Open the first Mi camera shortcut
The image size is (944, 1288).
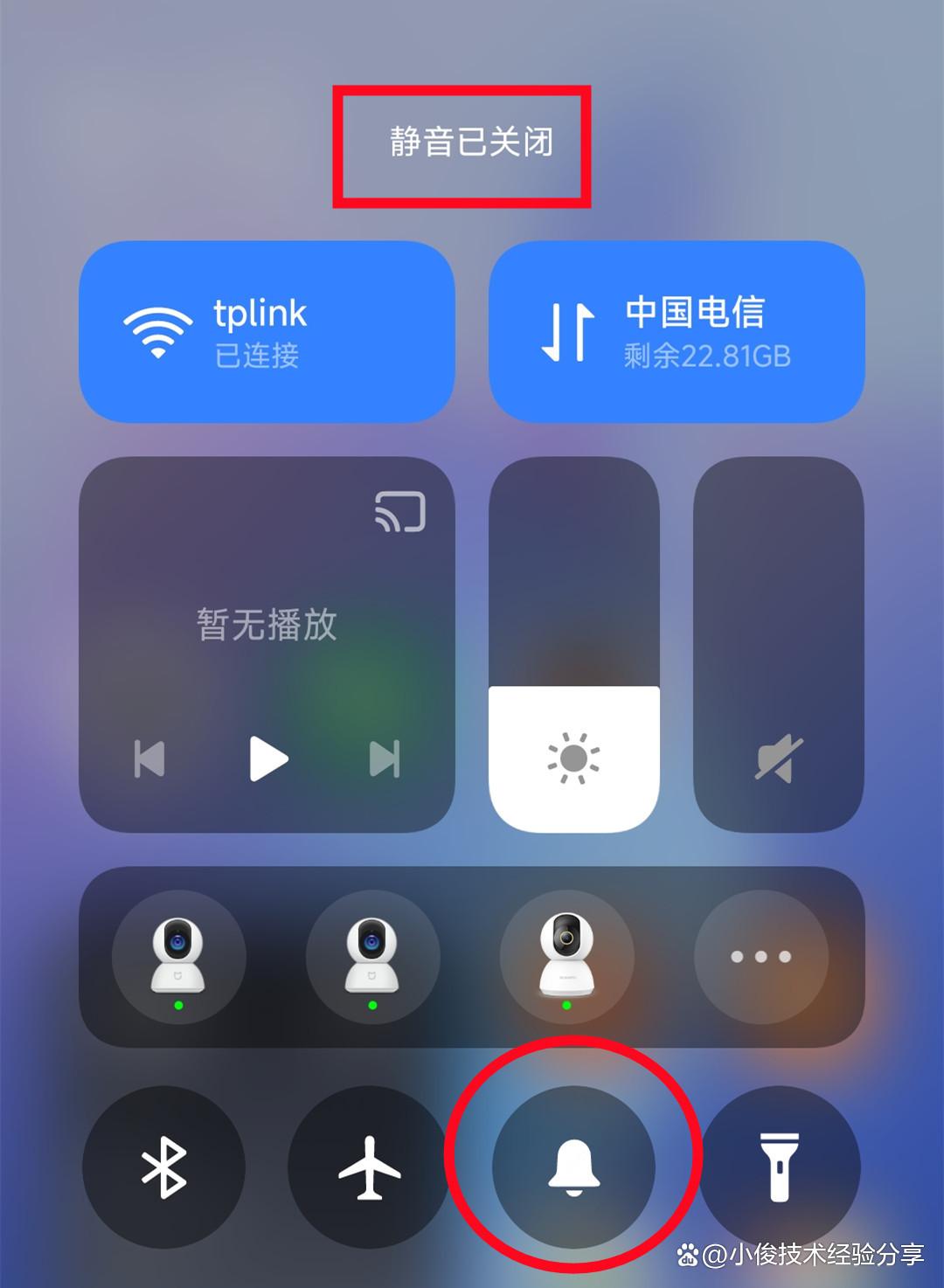pos(179,957)
